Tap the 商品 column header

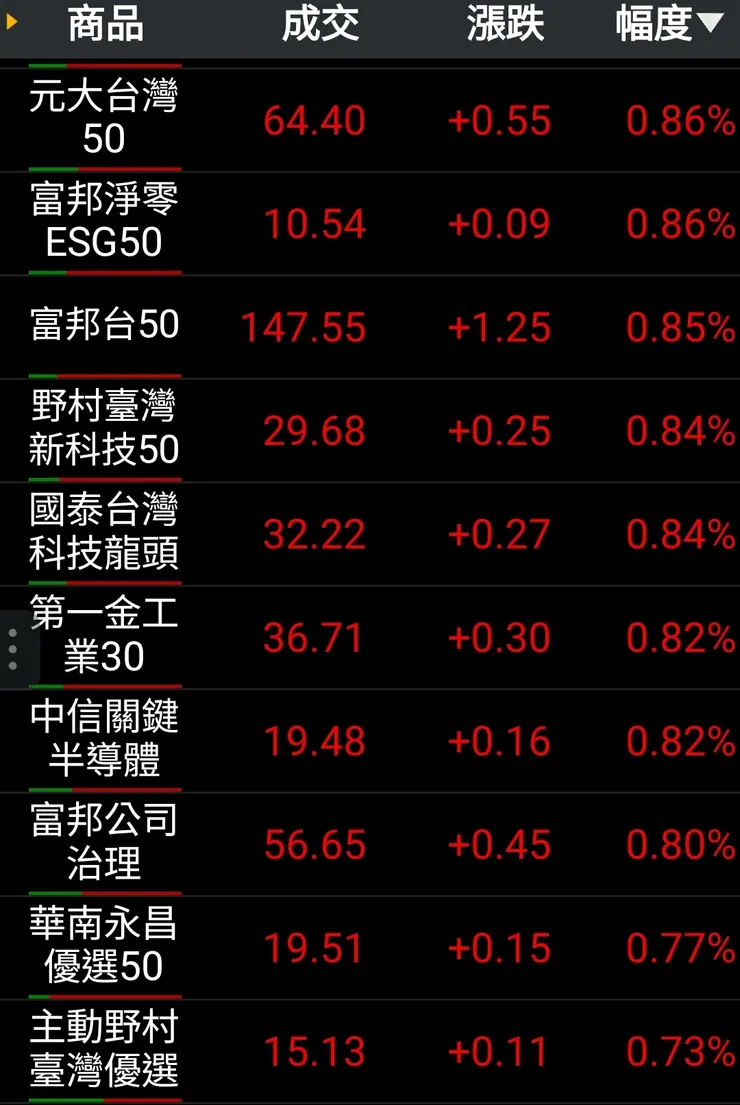(x=105, y=26)
